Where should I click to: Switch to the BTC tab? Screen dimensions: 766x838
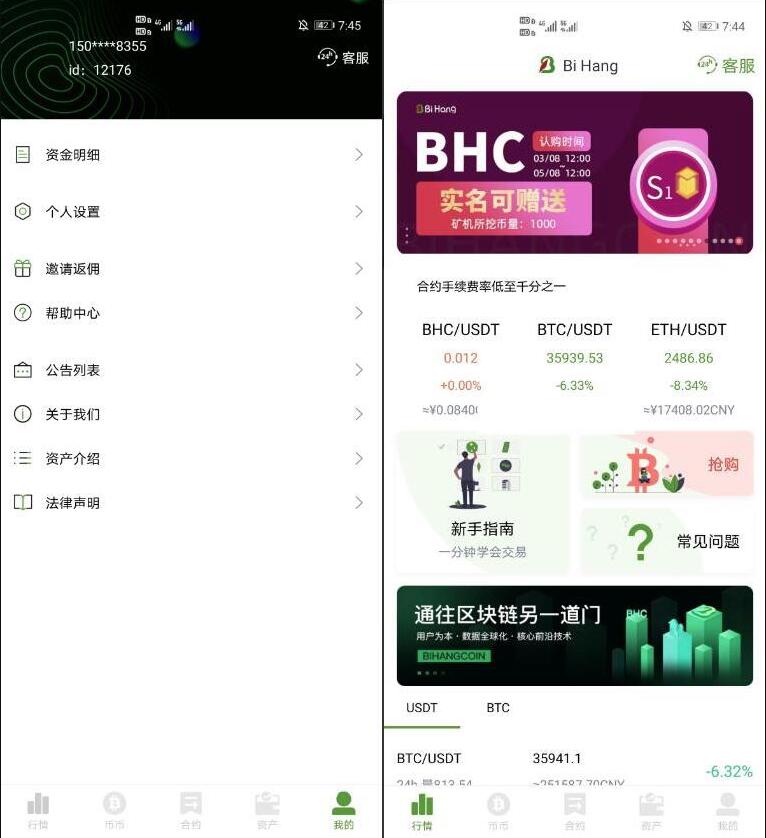497,708
